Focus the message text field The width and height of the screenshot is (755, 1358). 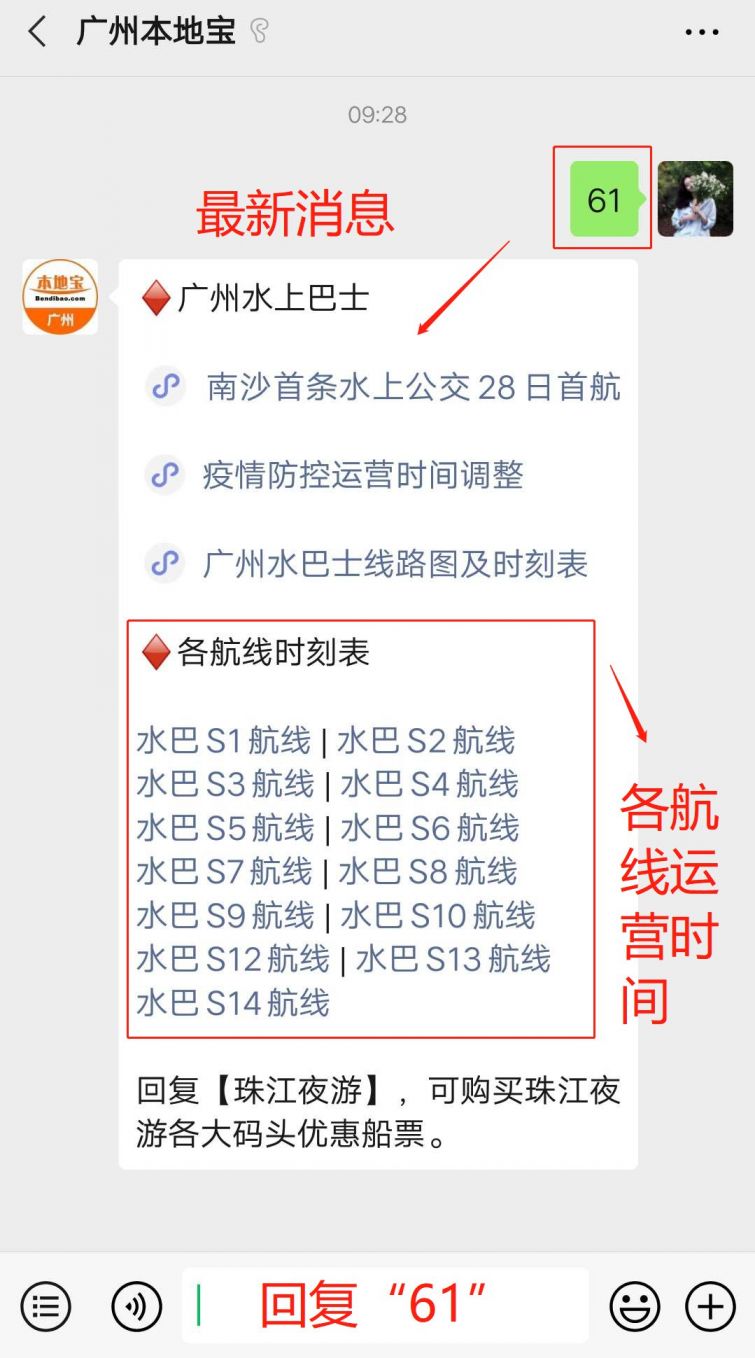pyautogui.click(x=385, y=1305)
